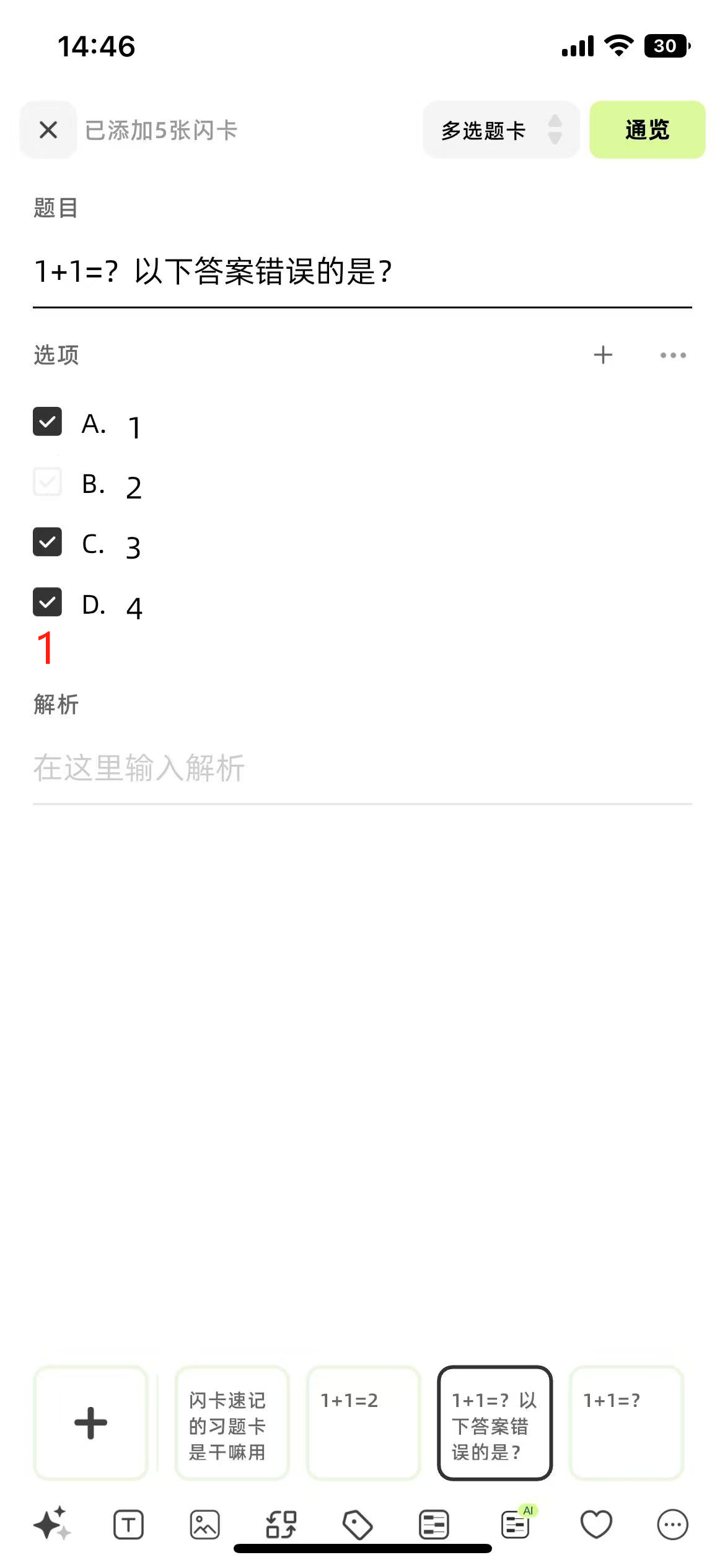The image size is (725, 1568).
Task: Uncheck option D checkbox
Action: [47, 602]
